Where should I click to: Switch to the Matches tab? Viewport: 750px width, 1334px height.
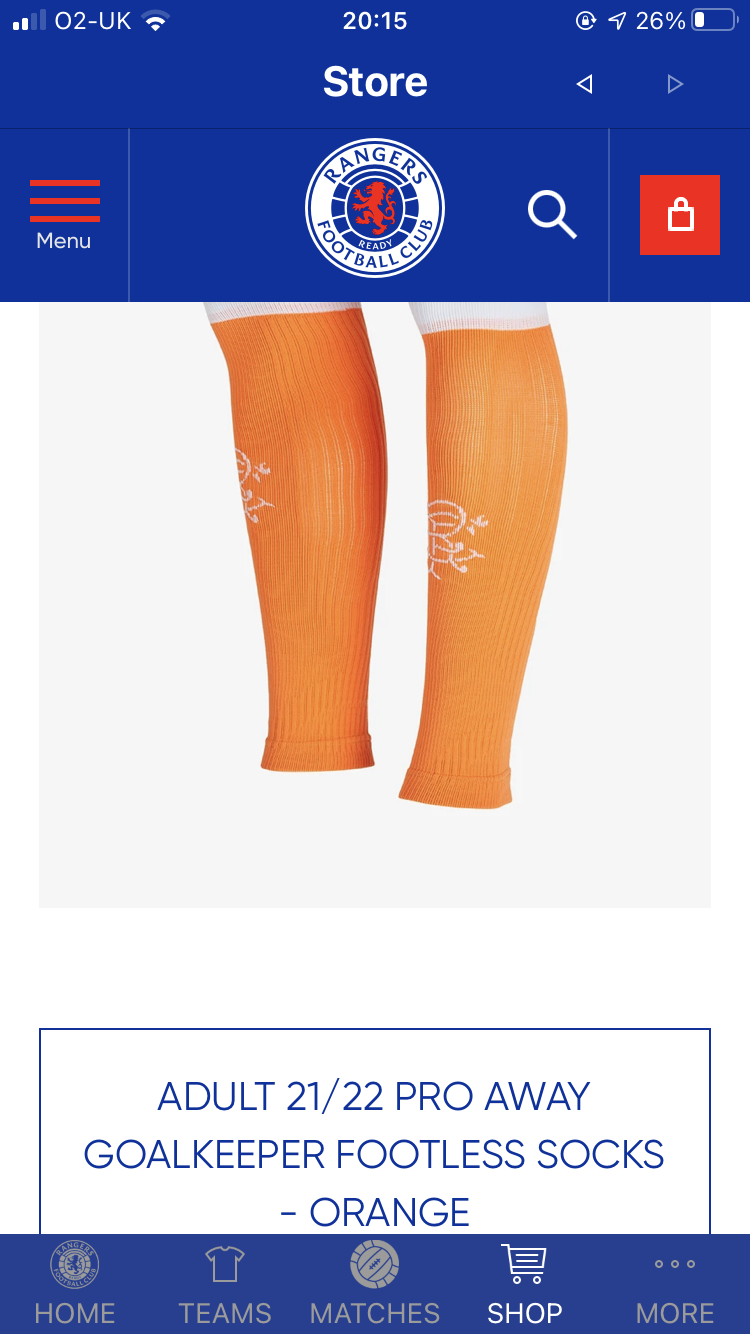coord(375,1285)
